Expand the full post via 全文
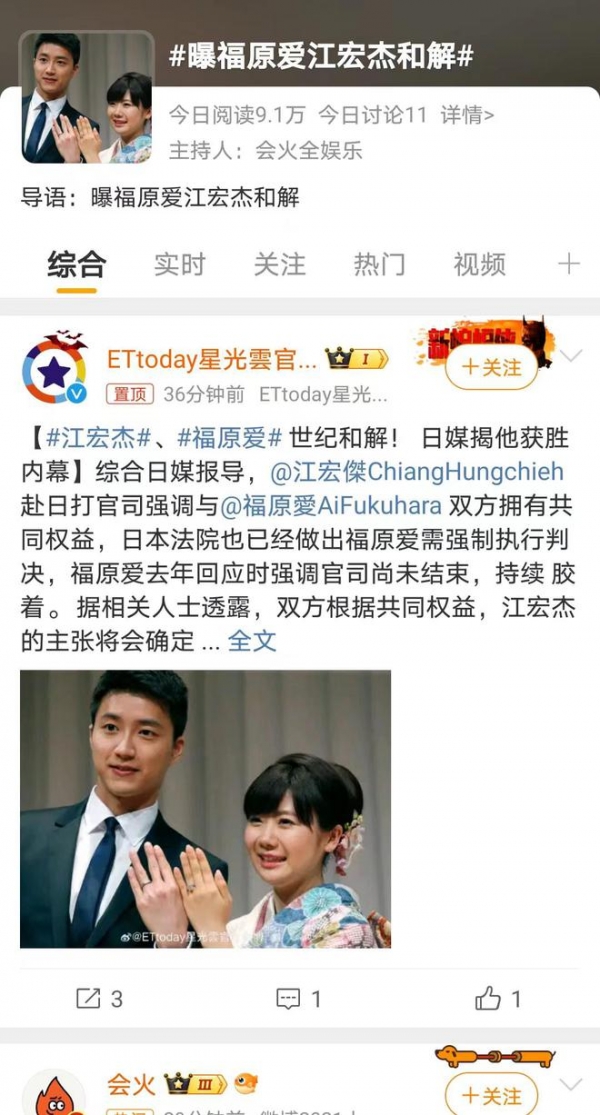This screenshot has width=600, height=1115. [252, 641]
